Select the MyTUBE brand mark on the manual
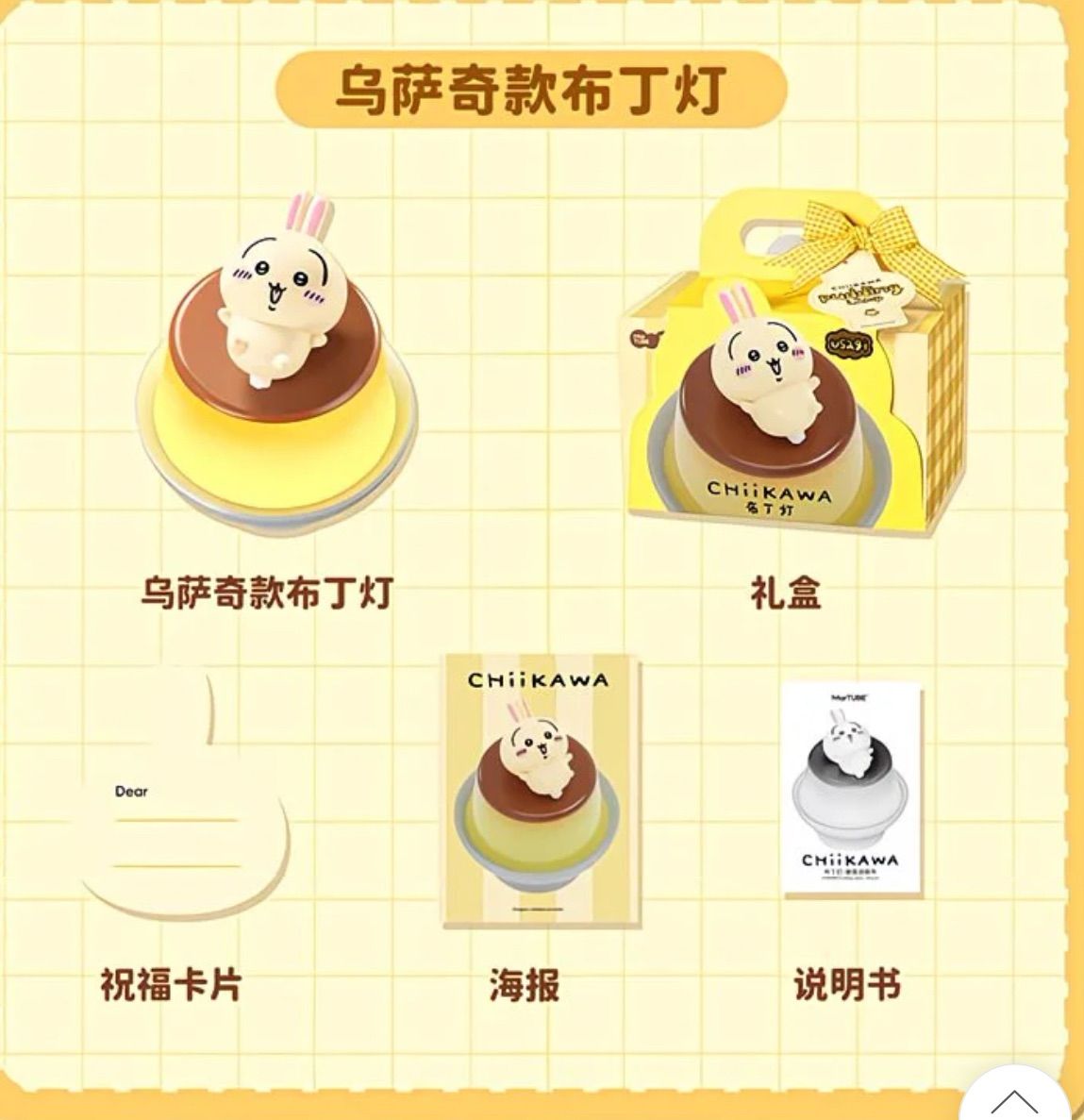The width and height of the screenshot is (1084, 1120). [x=846, y=698]
